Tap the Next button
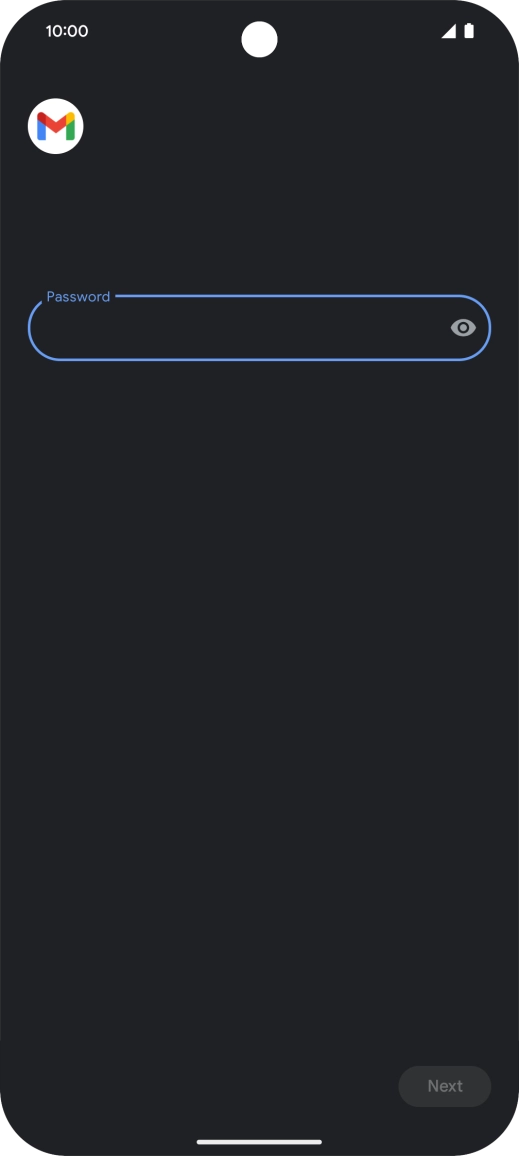519x1156 pixels. (445, 1086)
